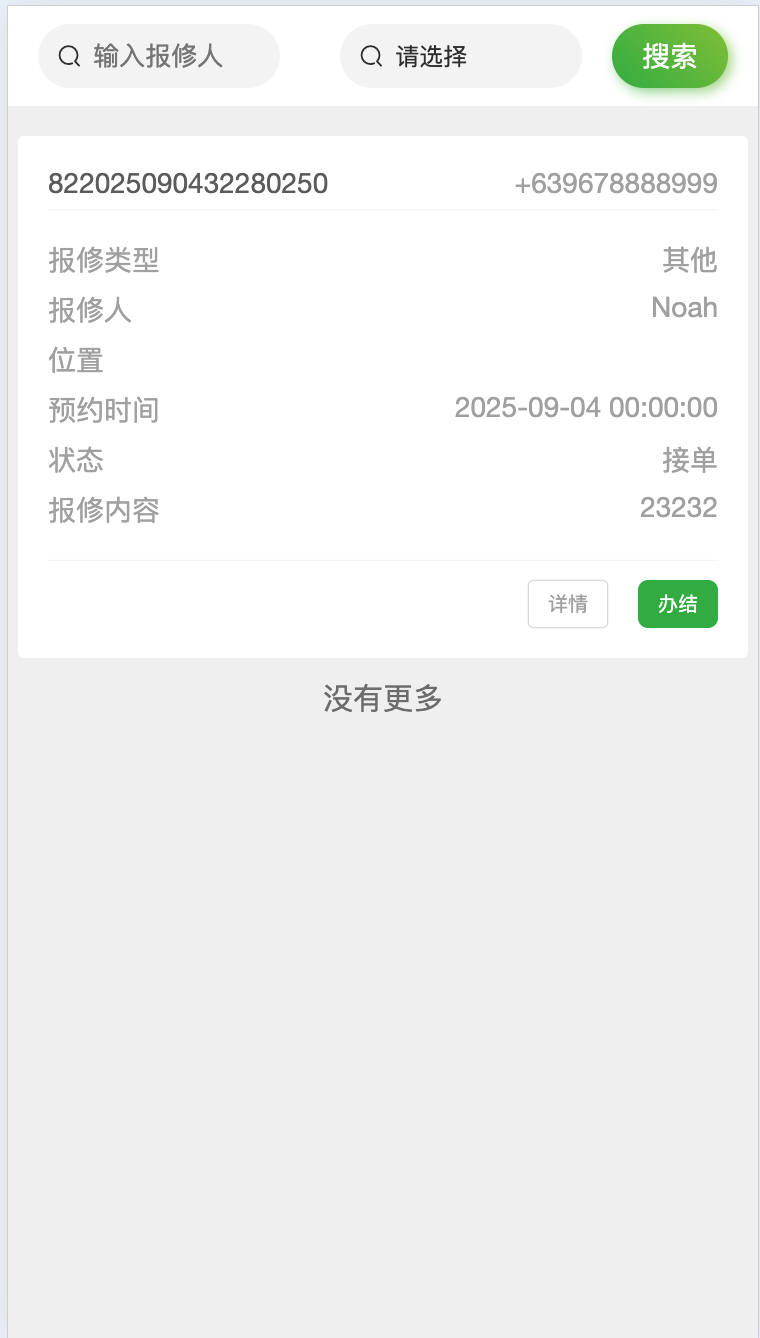Screen dimensions: 760x1338
Task: Tap the 输入报修人 search field
Action: coord(159,56)
